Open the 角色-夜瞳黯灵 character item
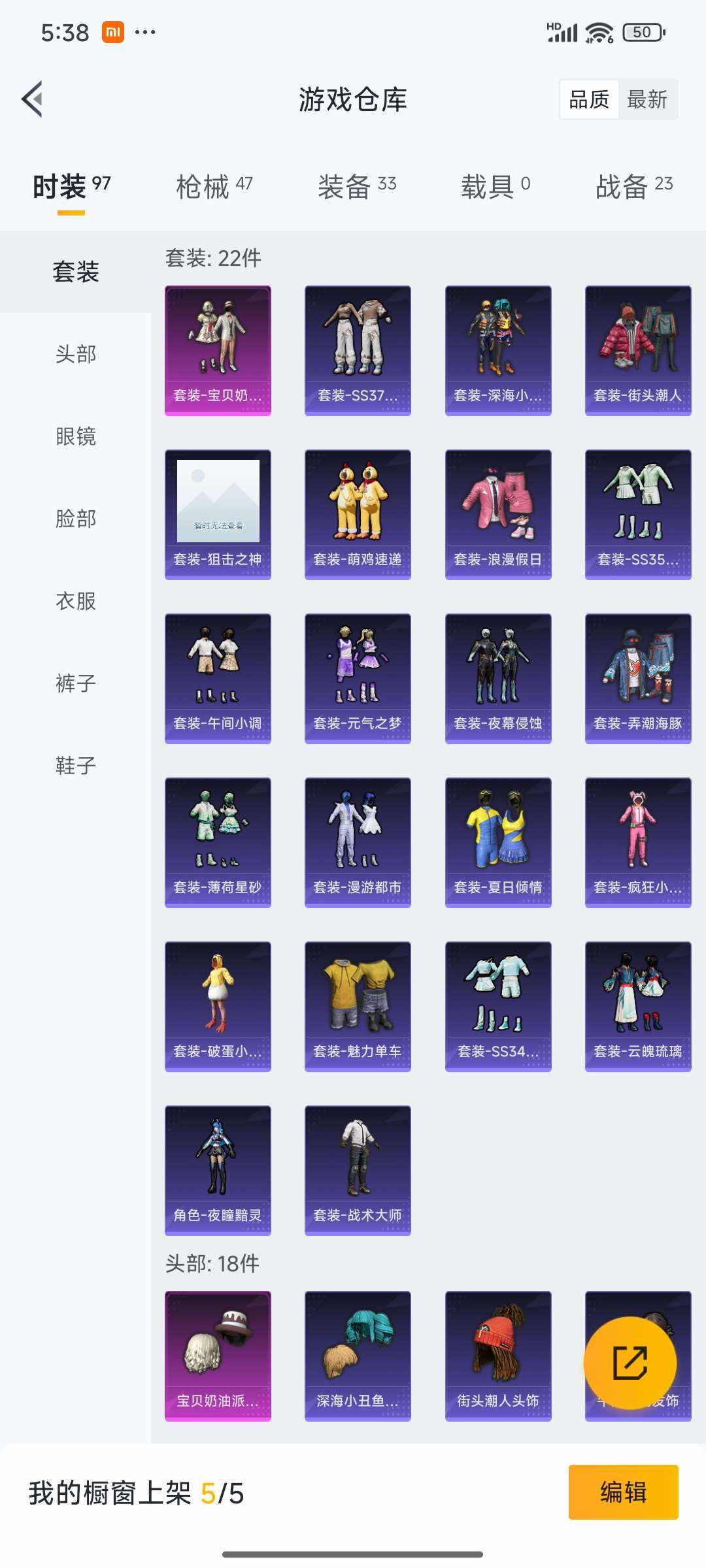 pyautogui.click(x=218, y=1169)
